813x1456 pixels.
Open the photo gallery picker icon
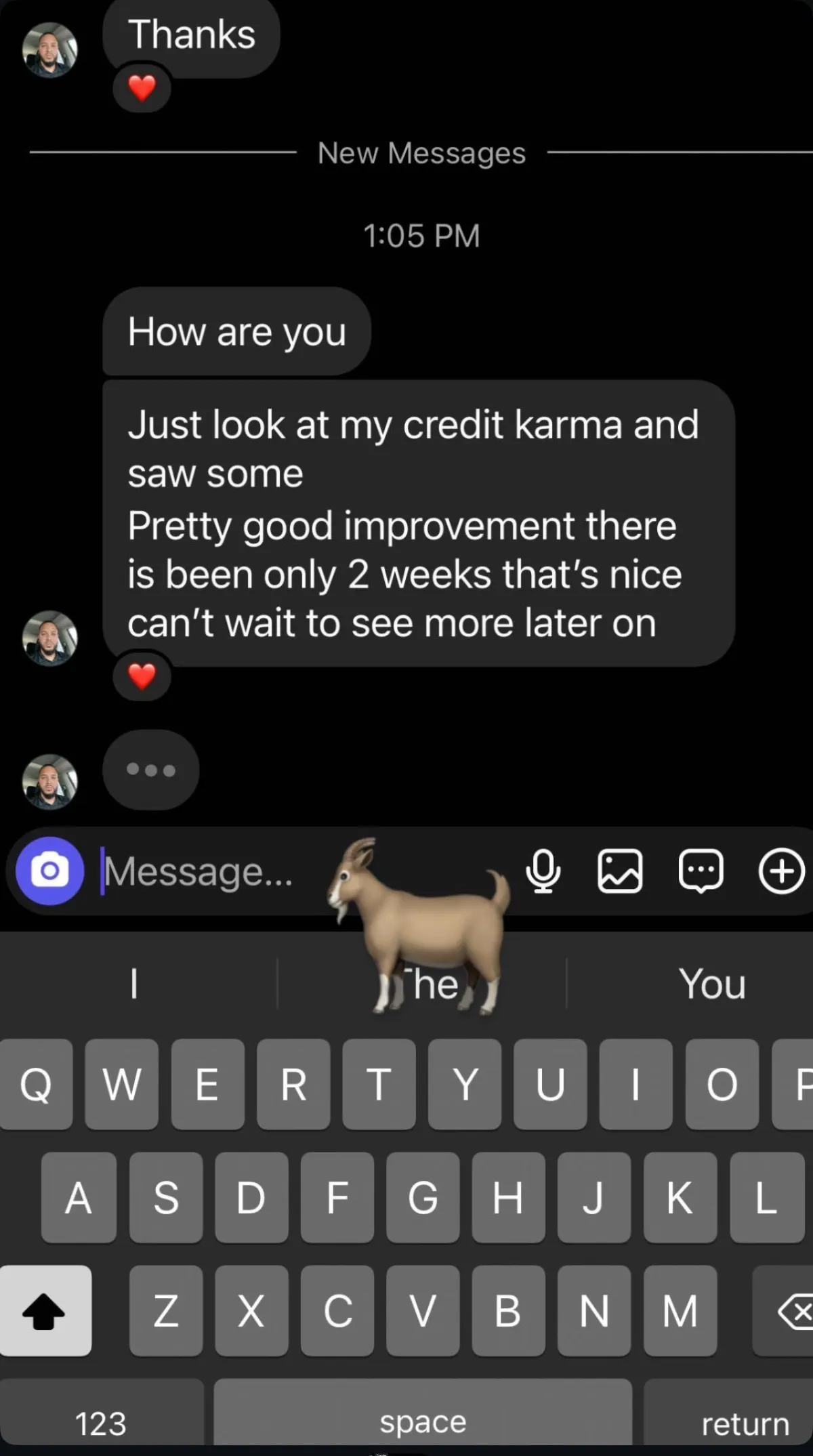[620, 871]
